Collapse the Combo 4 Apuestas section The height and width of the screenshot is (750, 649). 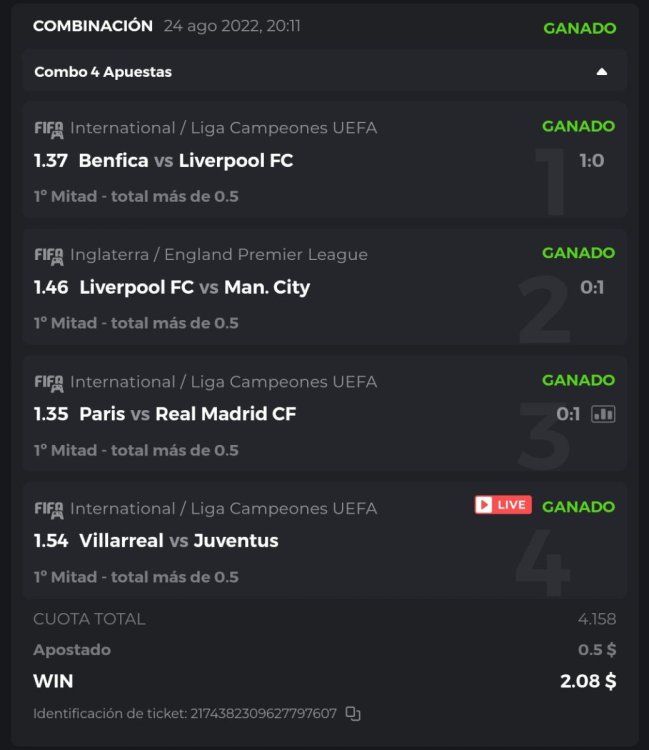[601, 72]
